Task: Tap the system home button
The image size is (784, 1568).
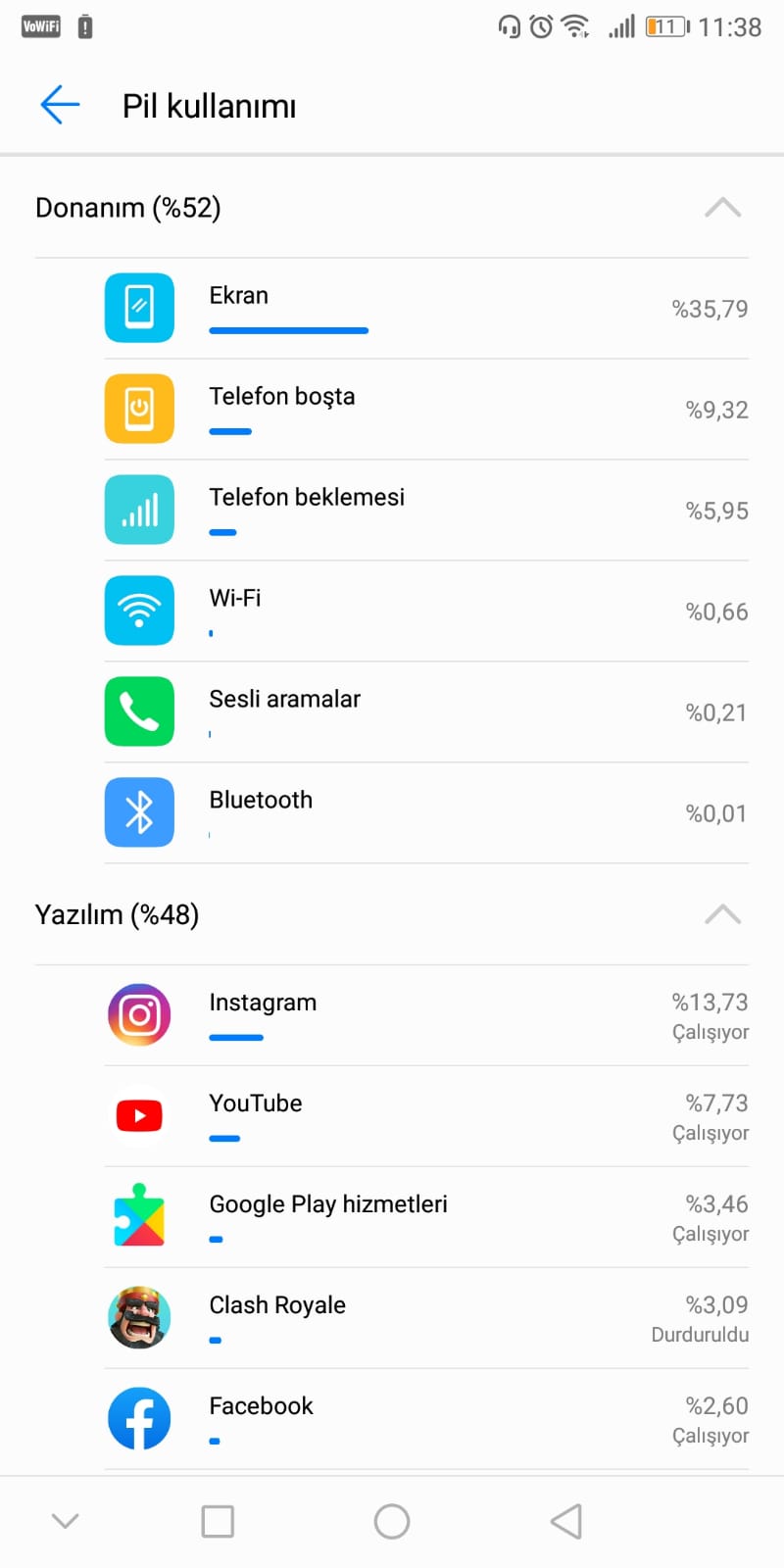Action: (392, 1522)
